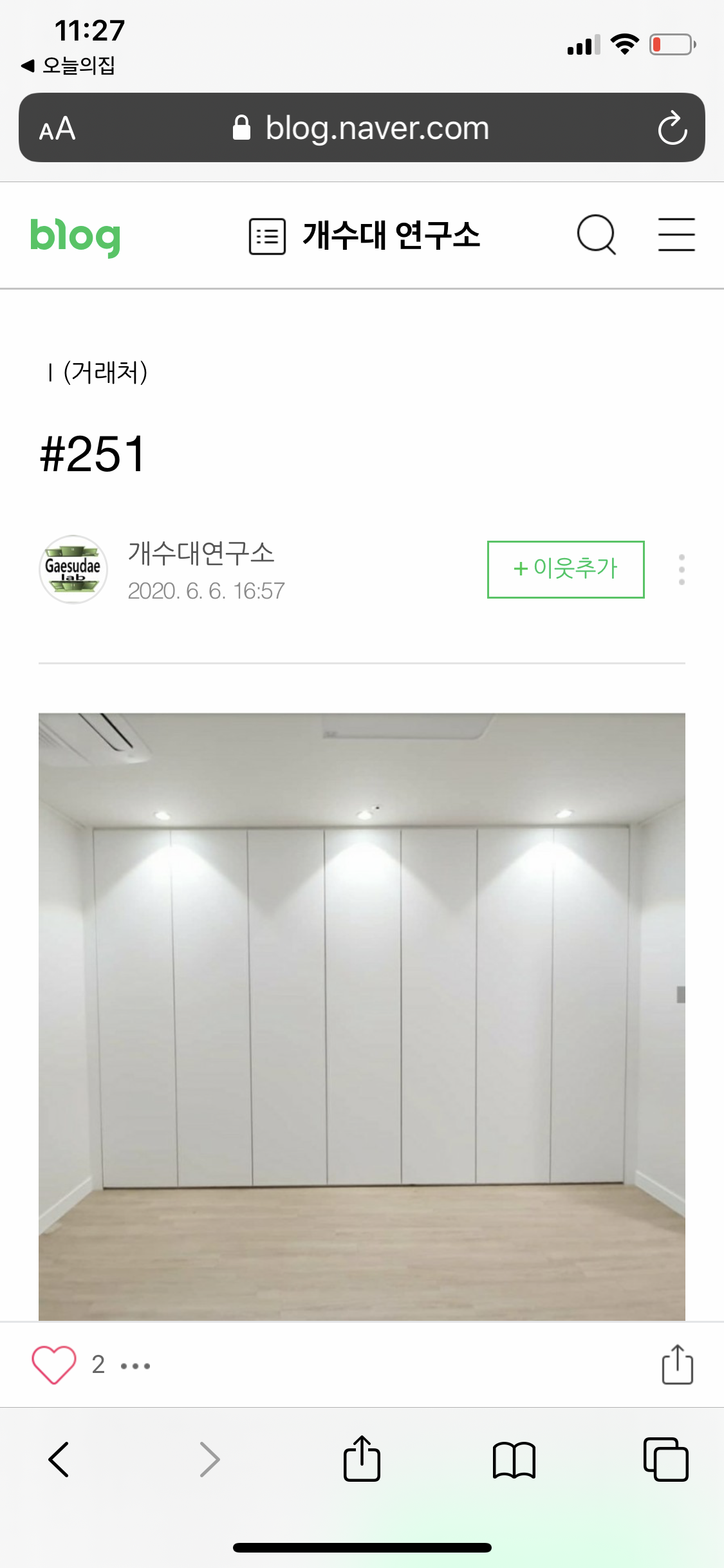The height and width of the screenshot is (1568, 724).
Task: Open the white closet photo
Action: [x=362, y=1016]
